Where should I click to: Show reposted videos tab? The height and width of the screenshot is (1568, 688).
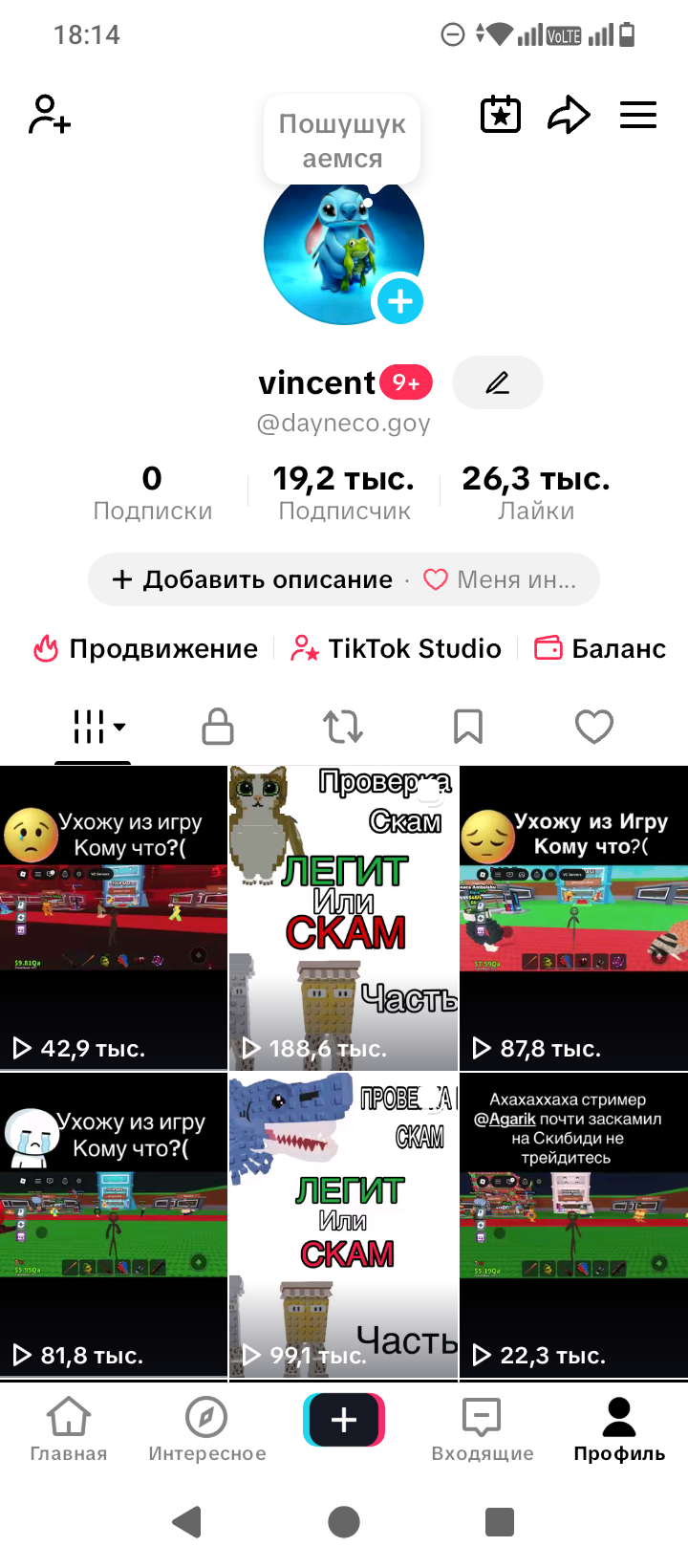343,727
